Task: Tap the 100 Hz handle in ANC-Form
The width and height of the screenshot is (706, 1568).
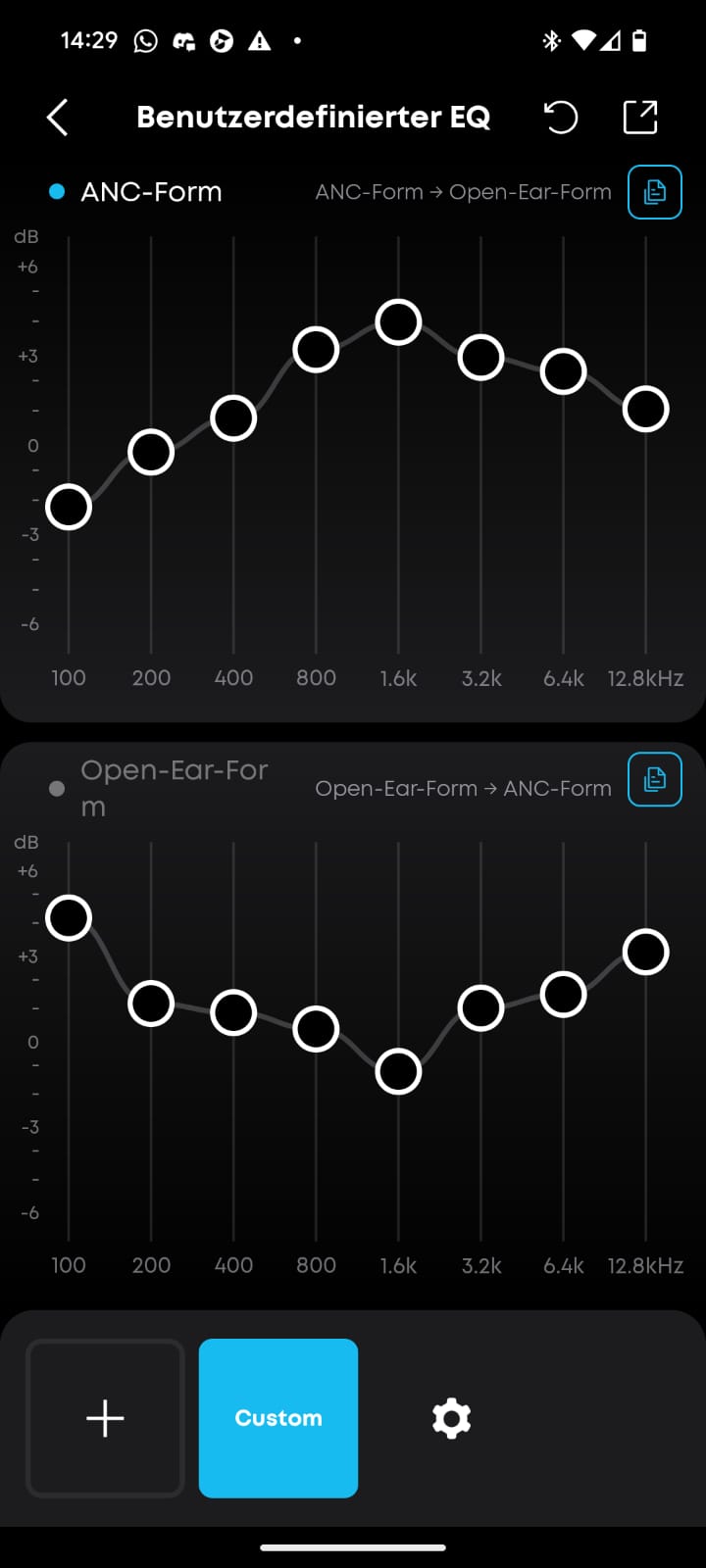Action: 69,508
